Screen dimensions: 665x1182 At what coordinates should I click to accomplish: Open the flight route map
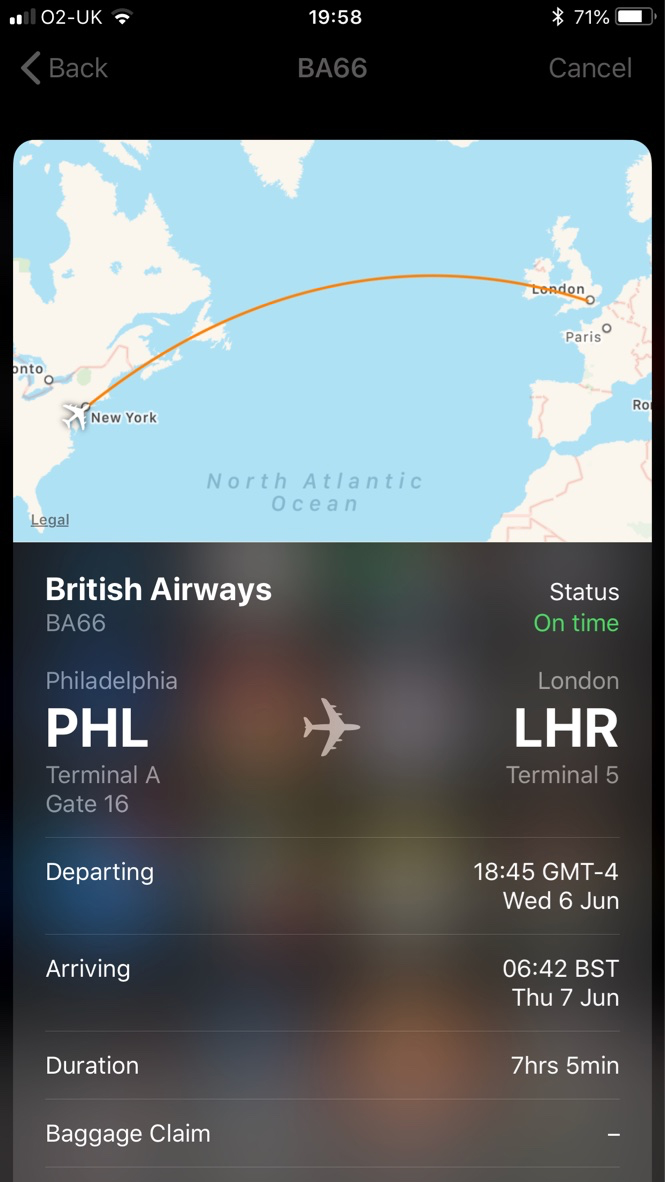(x=332, y=341)
